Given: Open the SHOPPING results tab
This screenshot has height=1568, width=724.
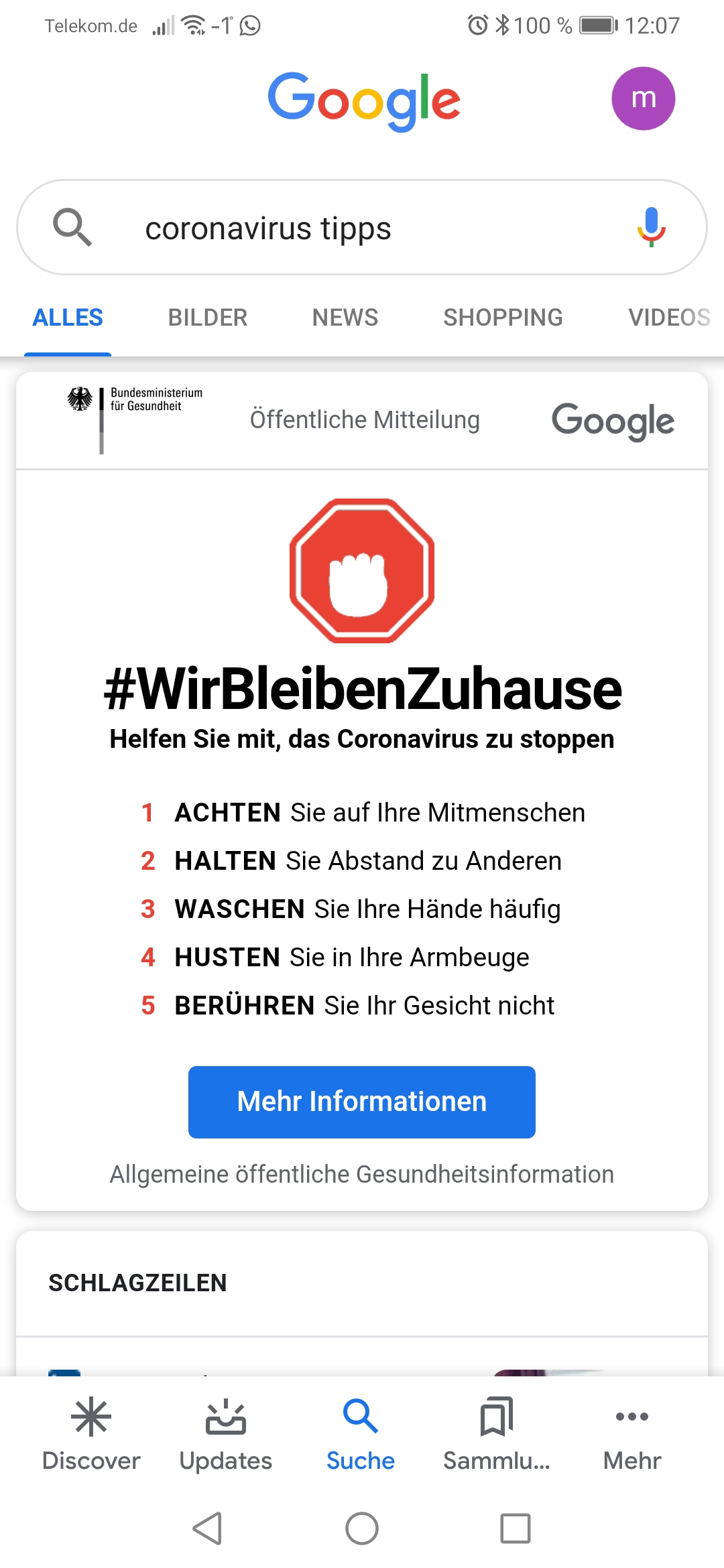Looking at the screenshot, I should [x=503, y=318].
